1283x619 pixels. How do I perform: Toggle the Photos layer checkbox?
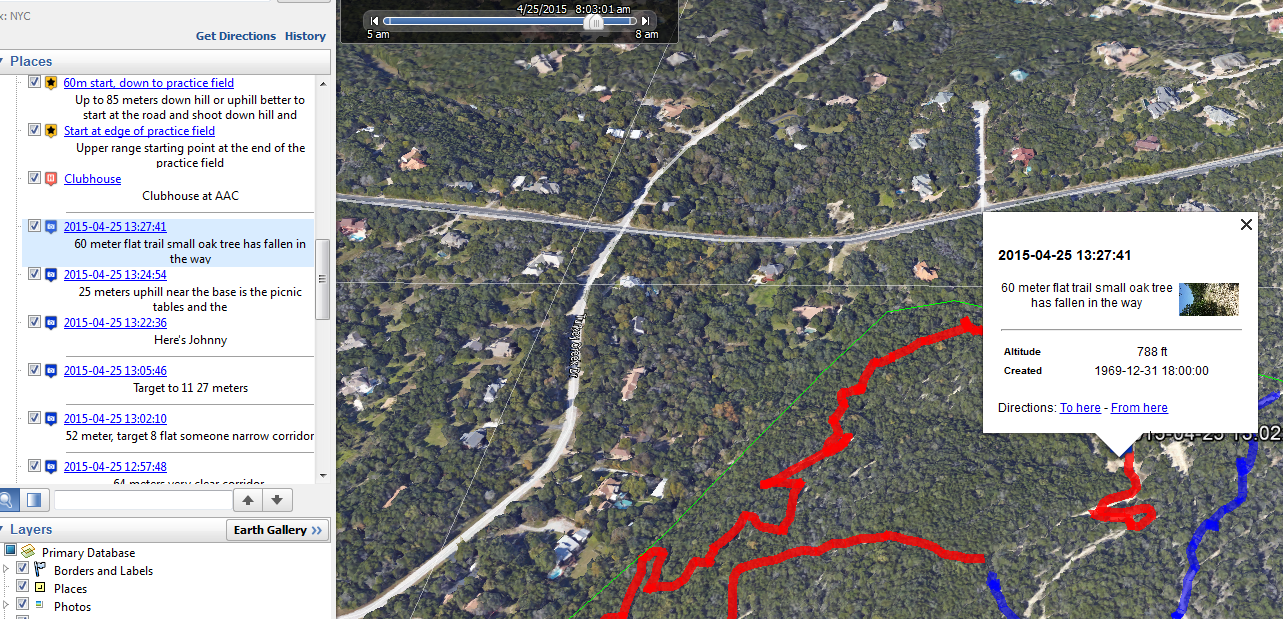[x=23, y=606]
